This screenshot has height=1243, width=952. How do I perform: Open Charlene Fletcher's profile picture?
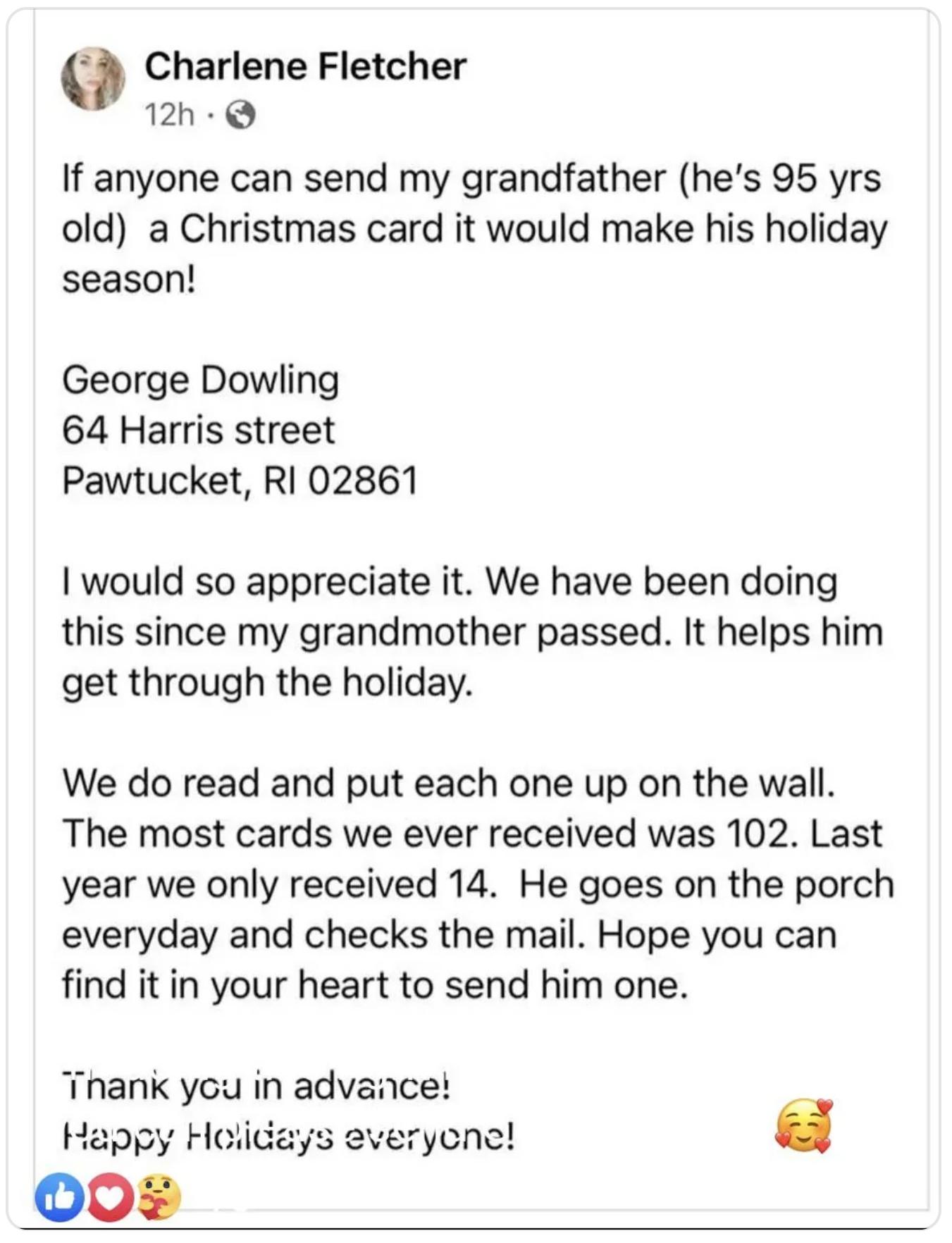[93, 79]
